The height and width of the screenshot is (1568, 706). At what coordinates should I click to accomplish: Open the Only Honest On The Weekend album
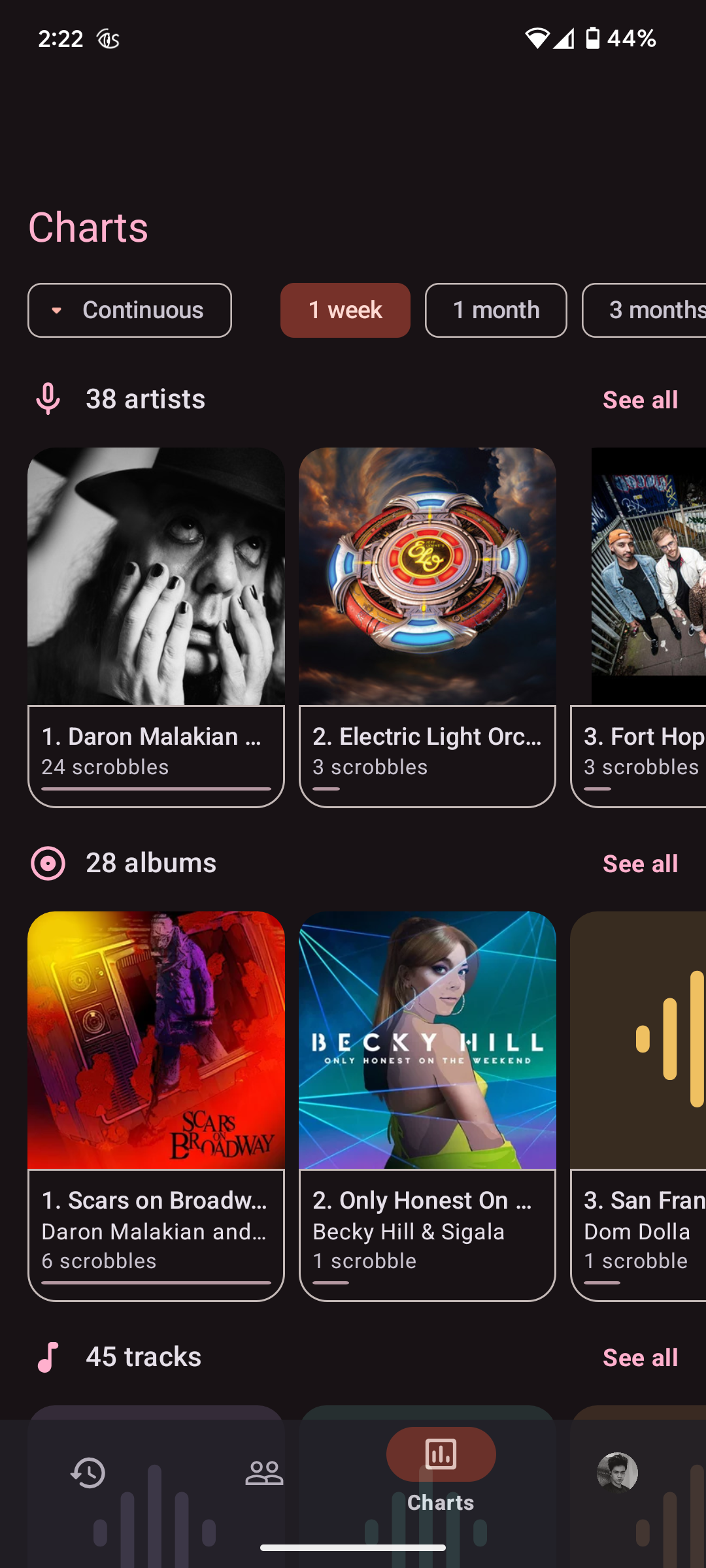(427, 1104)
